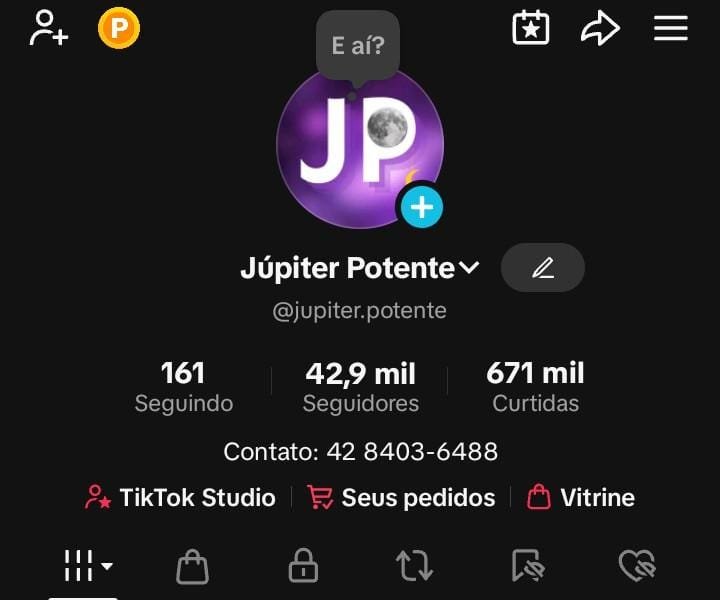Open the calendar star events icon

coord(531,28)
